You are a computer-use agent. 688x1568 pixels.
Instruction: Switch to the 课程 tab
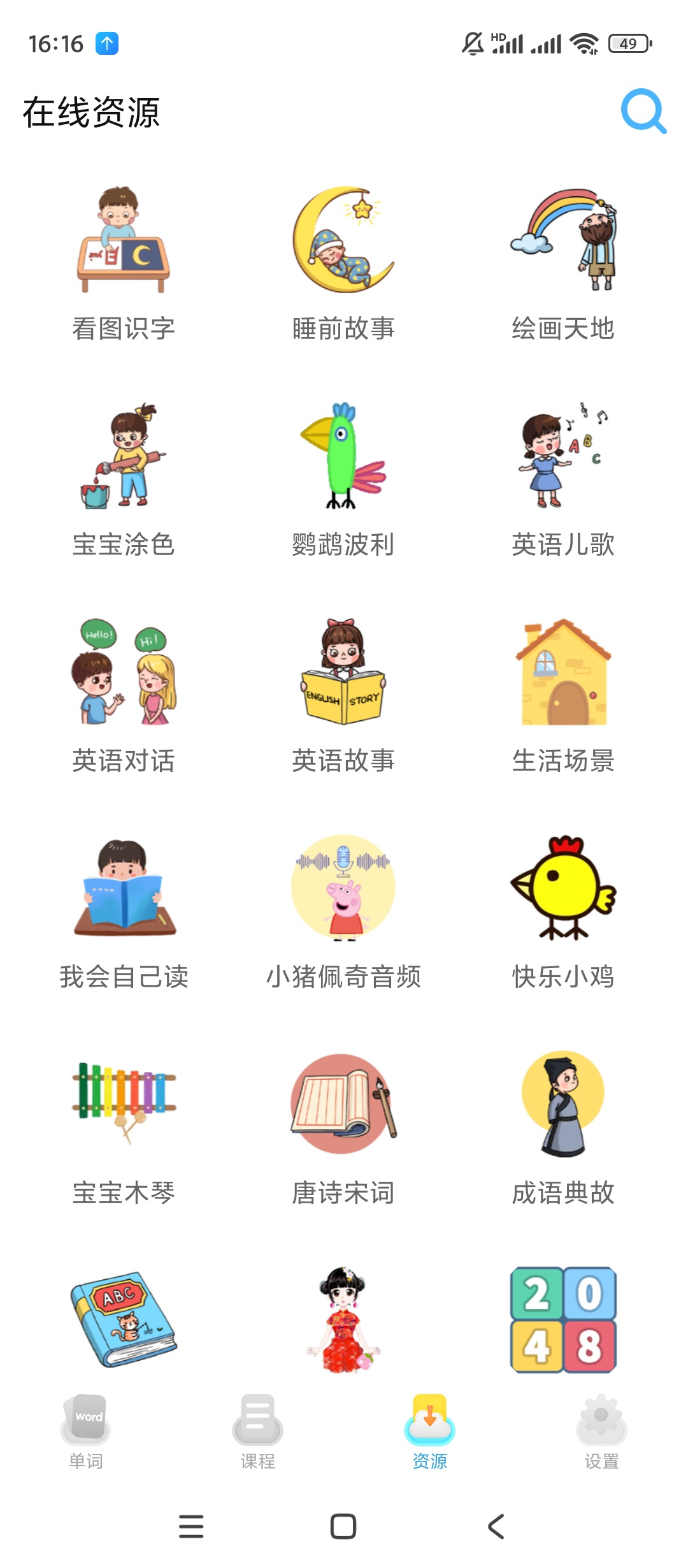(258, 1432)
